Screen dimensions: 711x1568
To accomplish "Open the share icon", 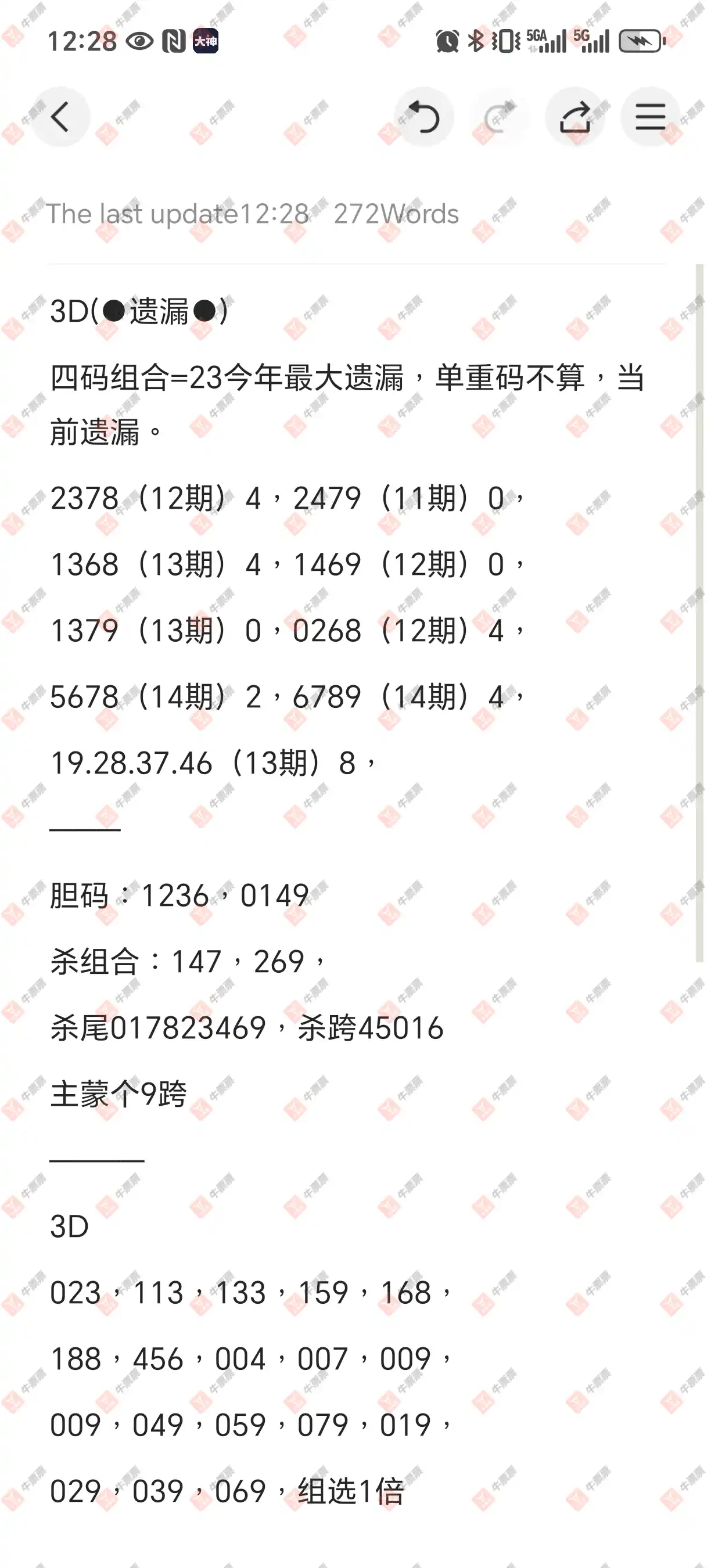I will pyautogui.click(x=576, y=117).
